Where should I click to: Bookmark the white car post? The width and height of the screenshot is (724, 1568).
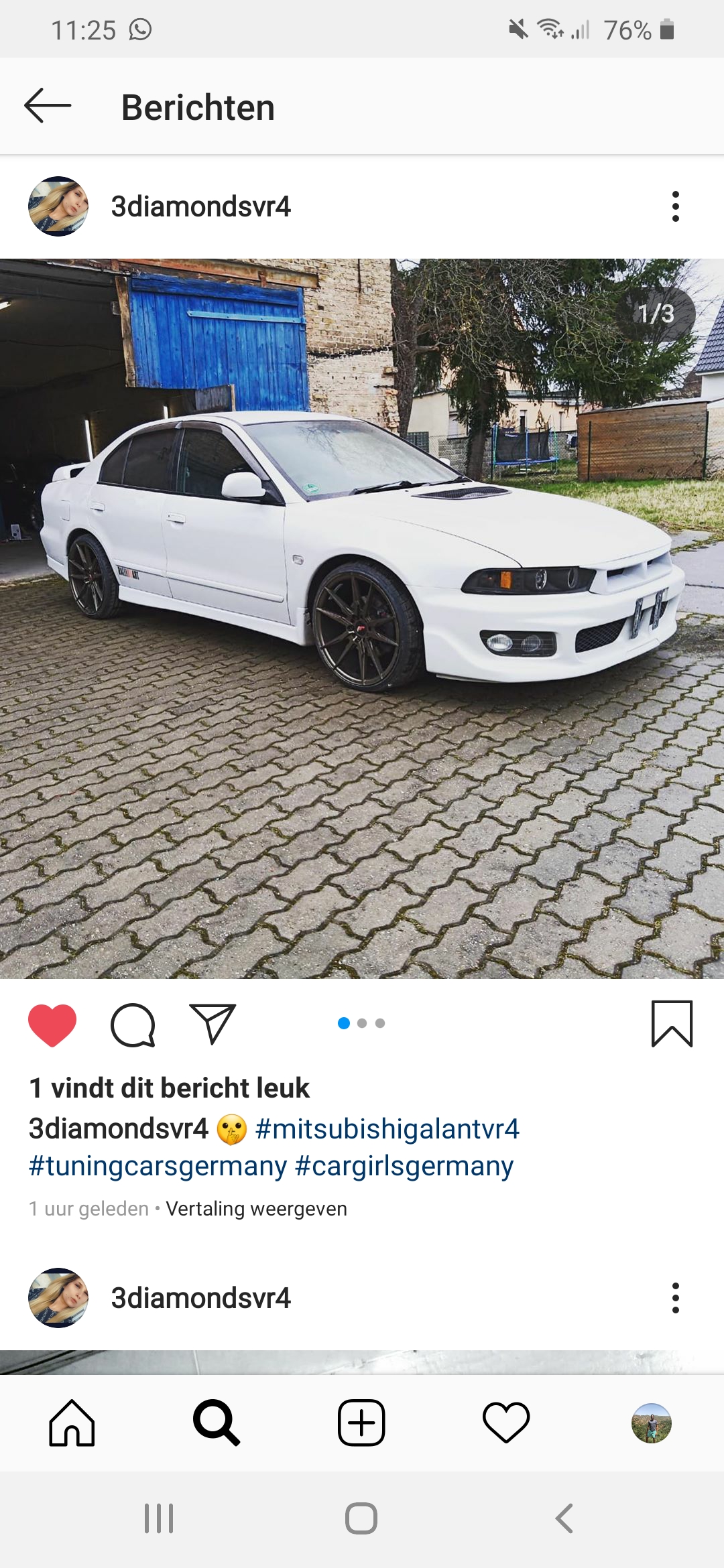click(672, 1024)
